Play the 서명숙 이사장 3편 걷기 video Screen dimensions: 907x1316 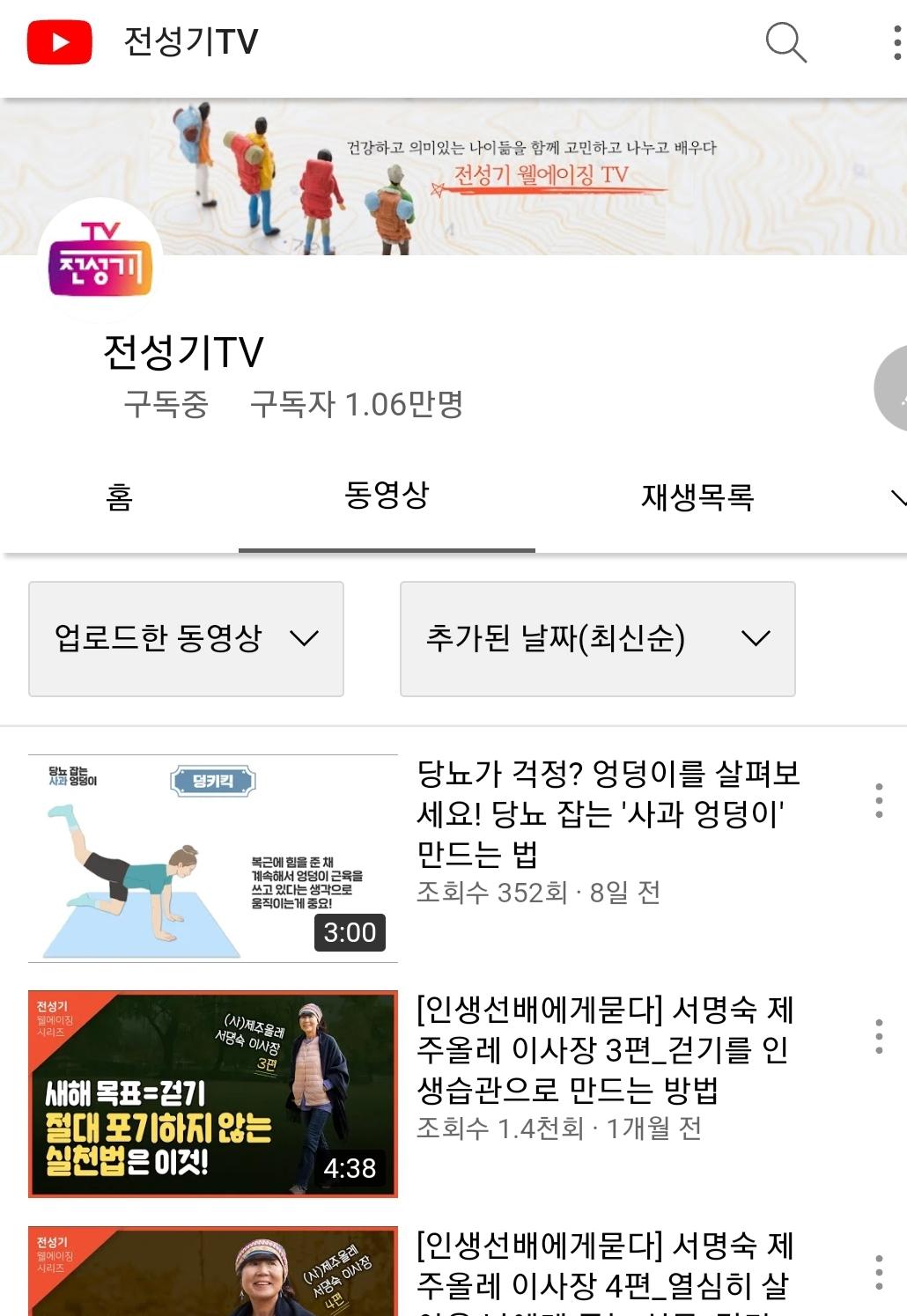[213, 1094]
